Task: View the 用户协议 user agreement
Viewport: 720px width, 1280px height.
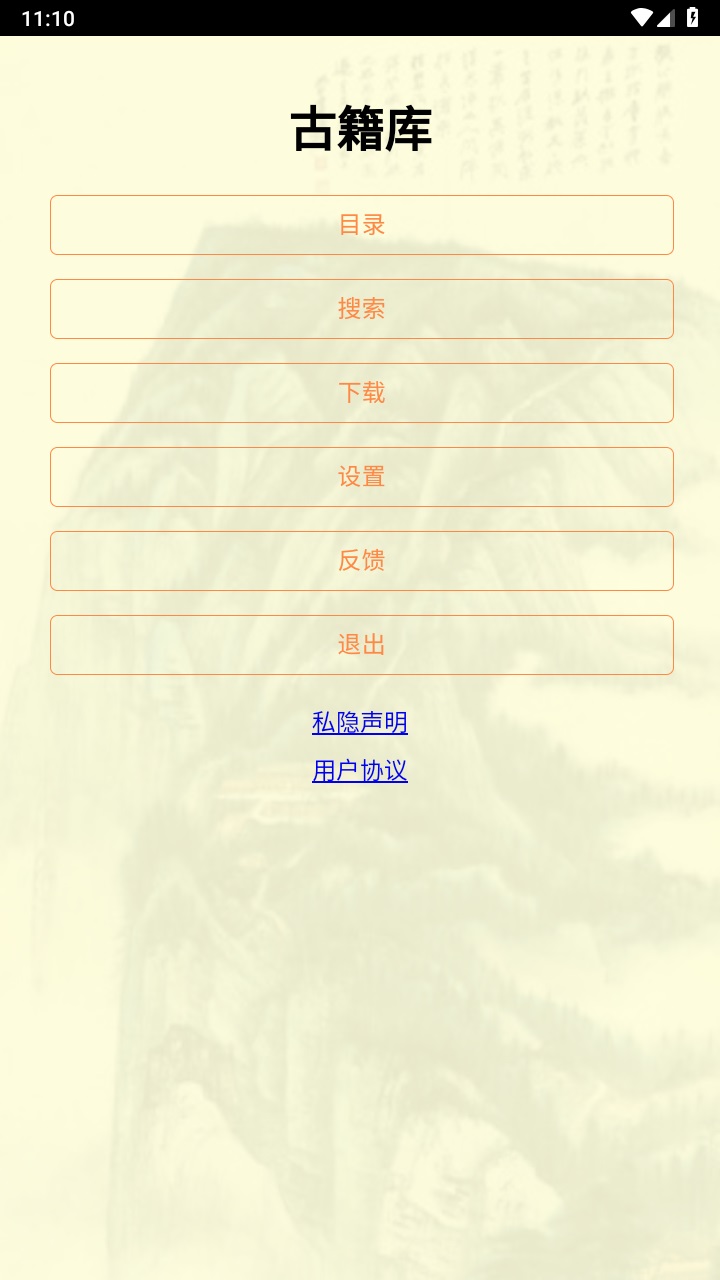Action: point(359,771)
